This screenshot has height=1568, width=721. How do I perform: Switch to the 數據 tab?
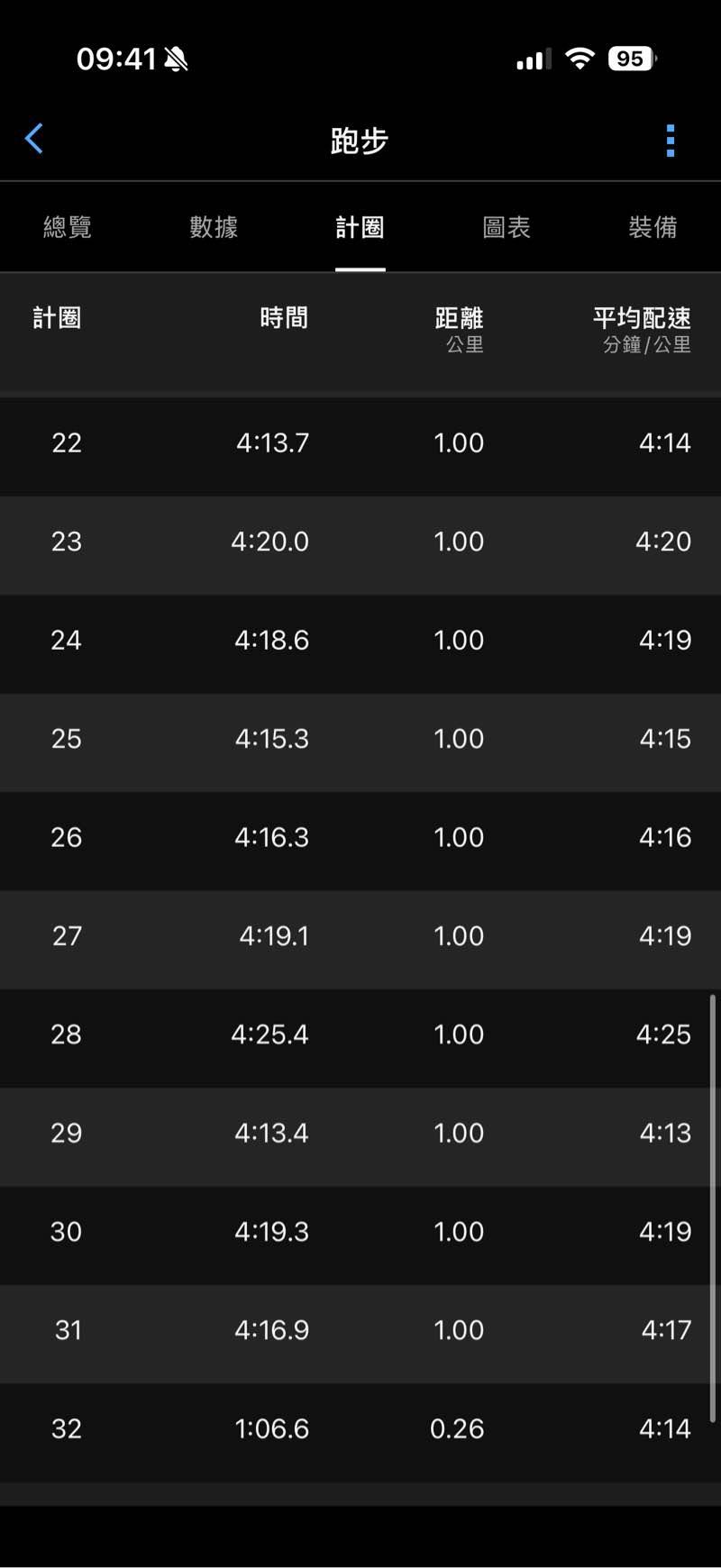(214, 227)
